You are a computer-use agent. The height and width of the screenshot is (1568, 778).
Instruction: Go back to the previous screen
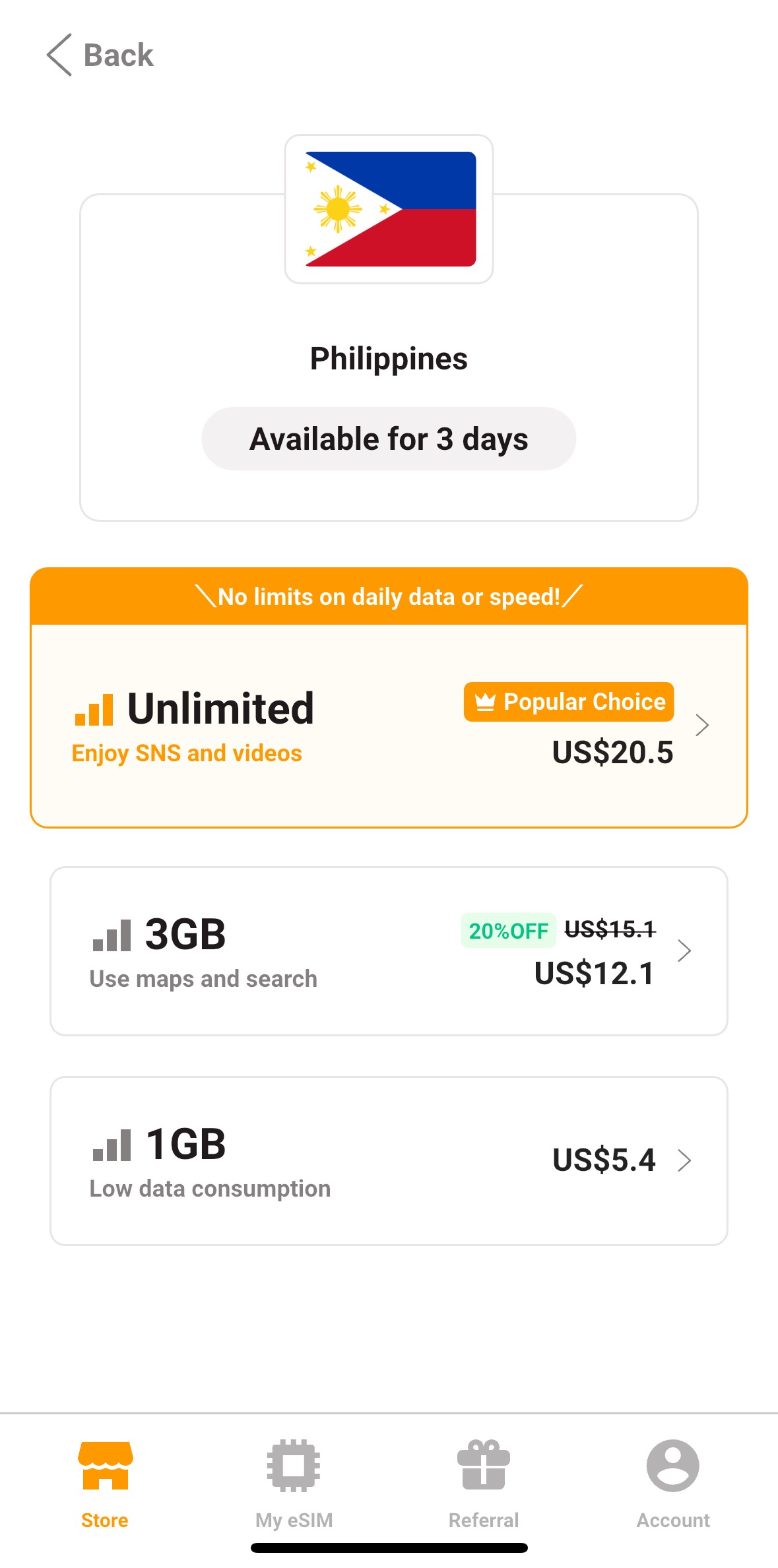pos(100,55)
